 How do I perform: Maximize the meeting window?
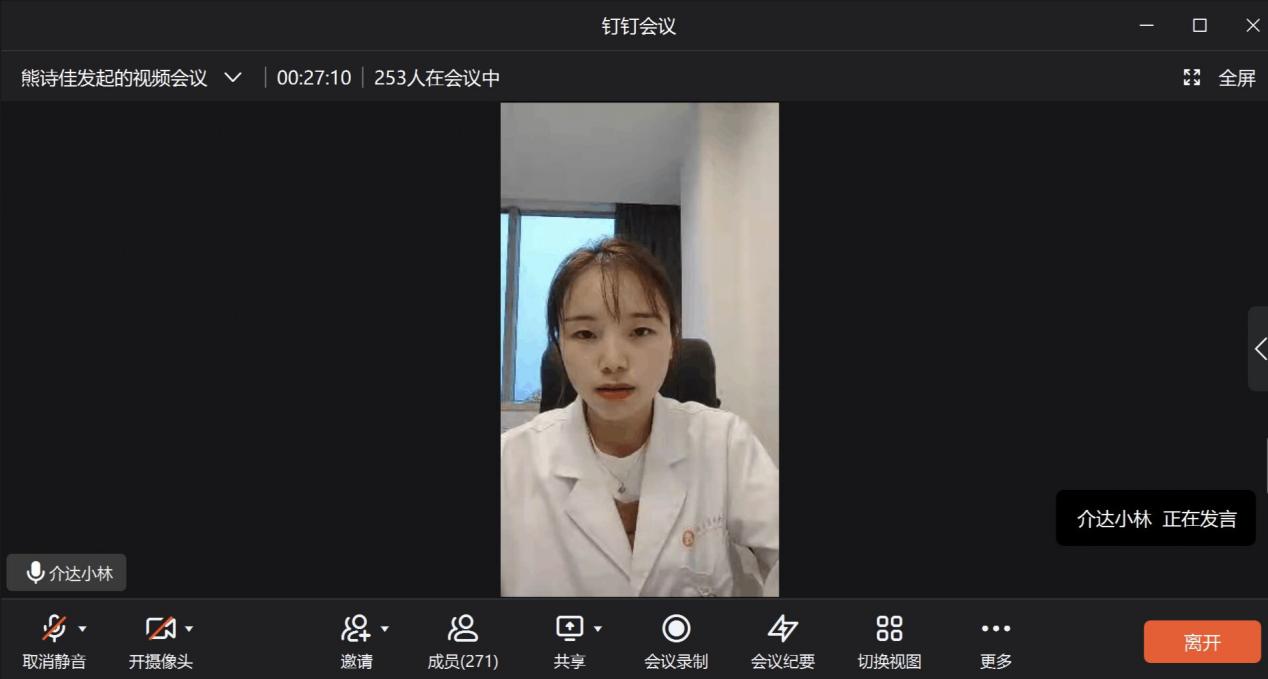click(x=1199, y=26)
